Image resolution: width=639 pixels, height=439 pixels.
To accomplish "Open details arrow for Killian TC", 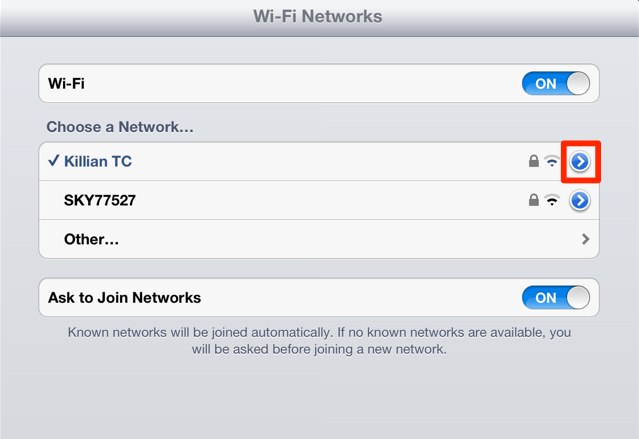I will click(x=580, y=161).
